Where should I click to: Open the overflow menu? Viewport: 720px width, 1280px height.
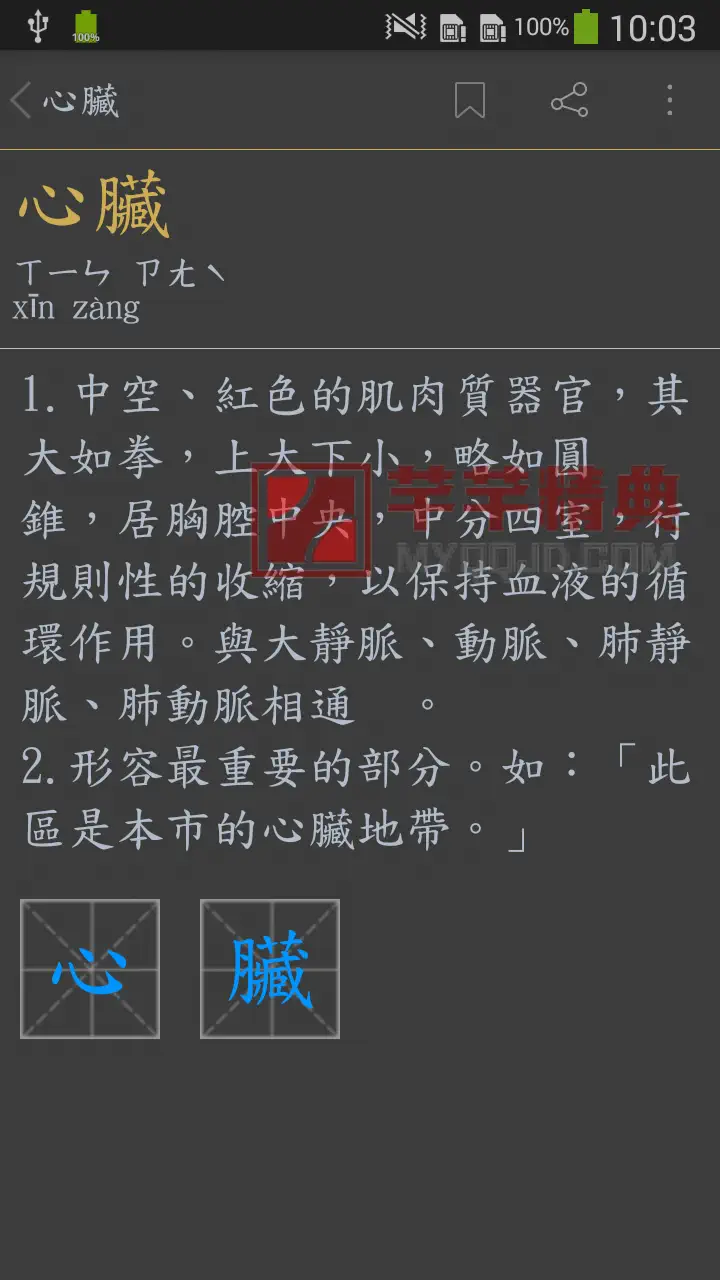(x=669, y=101)
